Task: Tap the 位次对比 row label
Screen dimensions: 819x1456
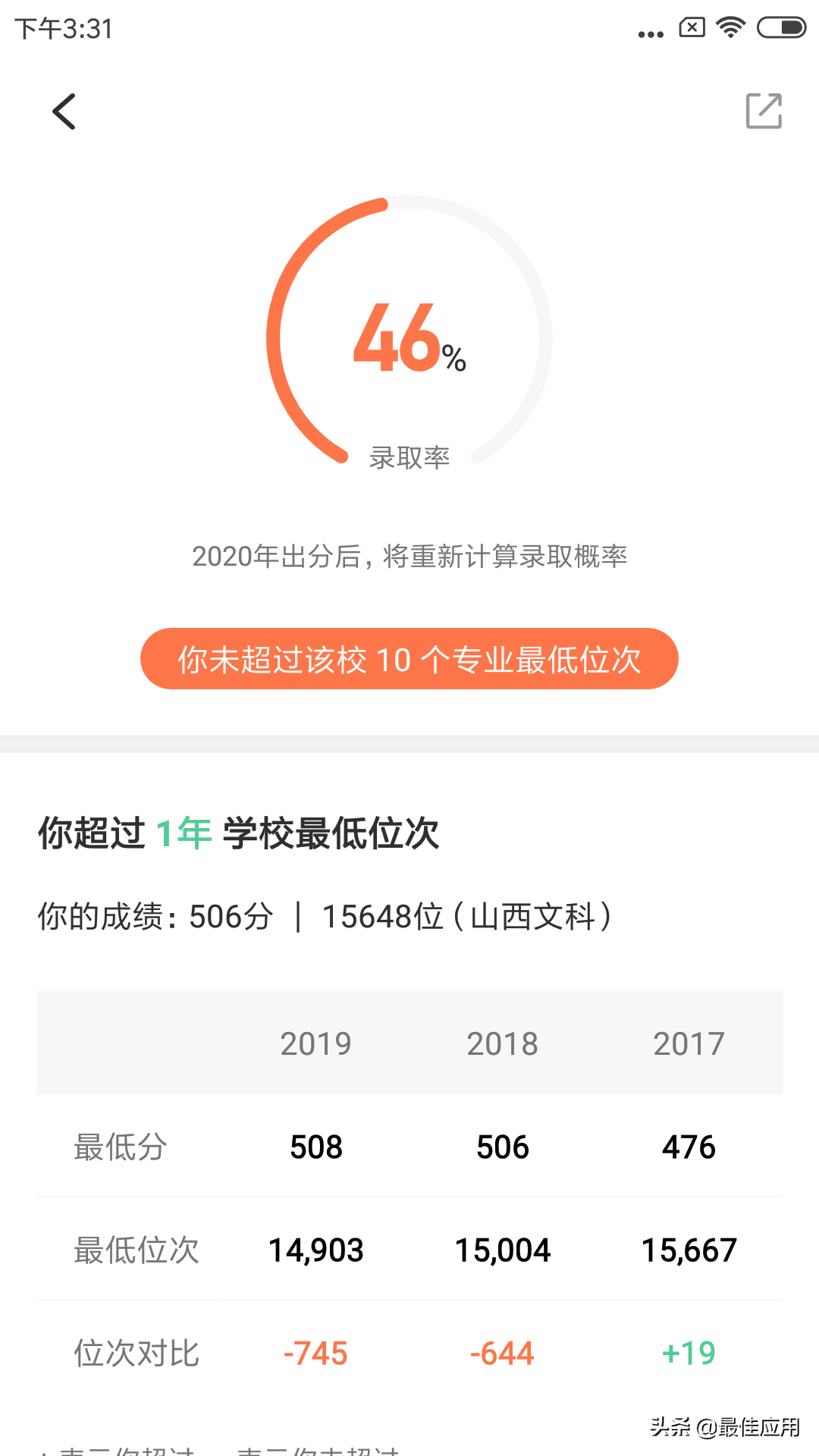Action: tap(137, 1353)
